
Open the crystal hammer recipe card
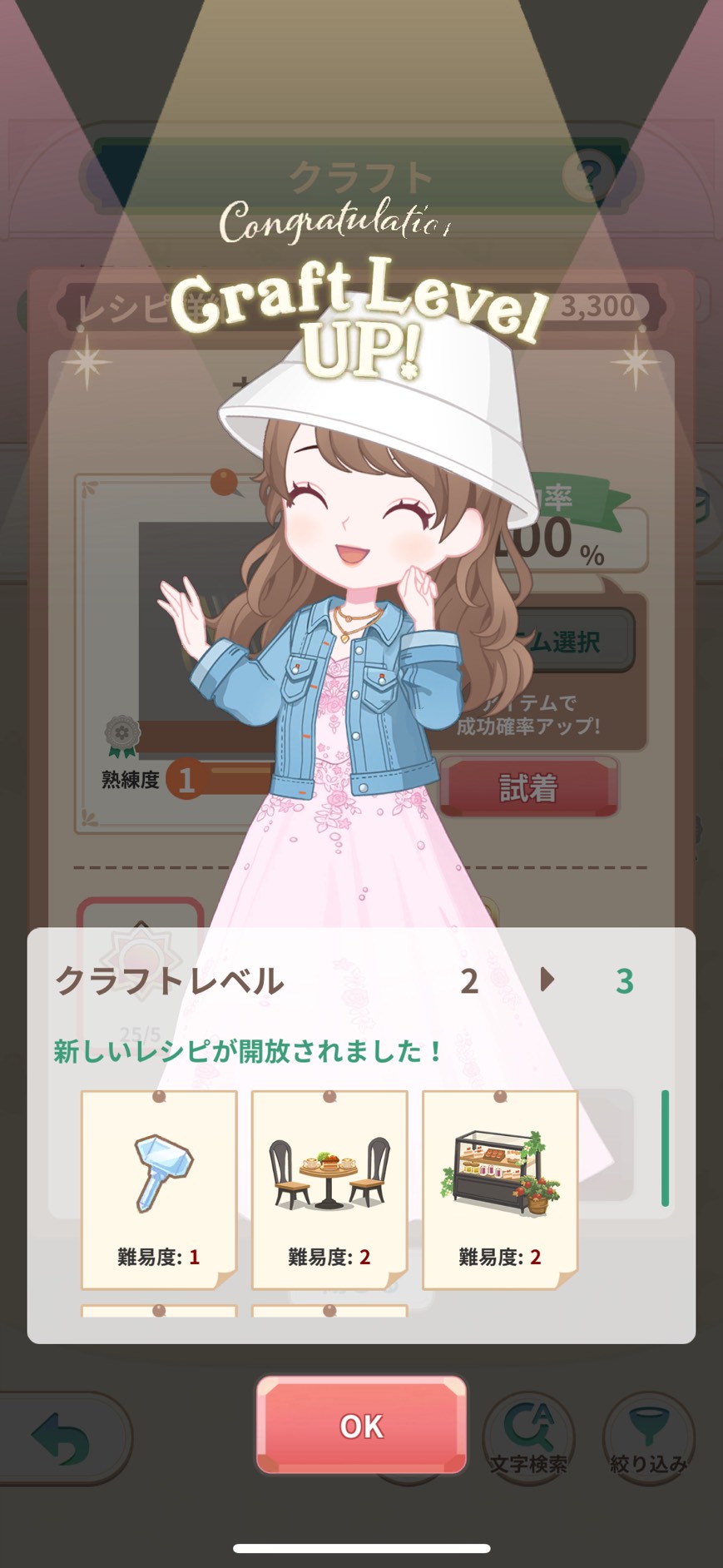point(159,1190)
